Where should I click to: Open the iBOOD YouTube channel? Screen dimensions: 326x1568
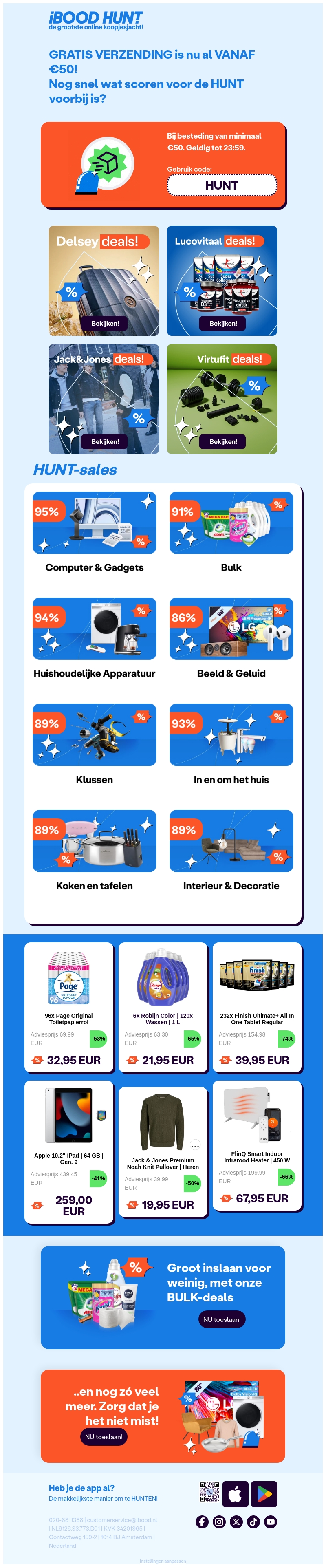click(x=270, y=1522)
